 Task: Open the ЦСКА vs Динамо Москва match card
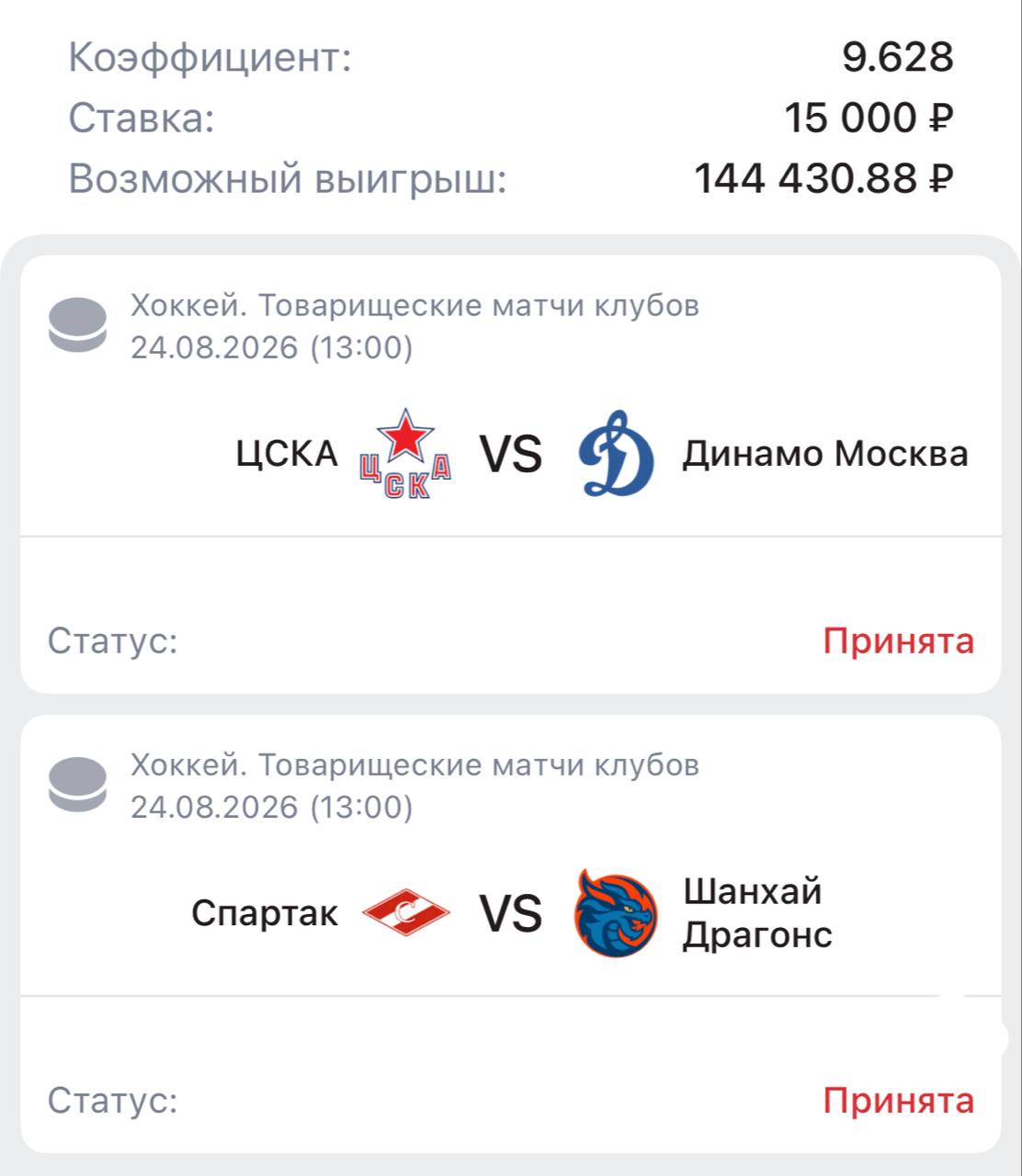click(511, 474)
